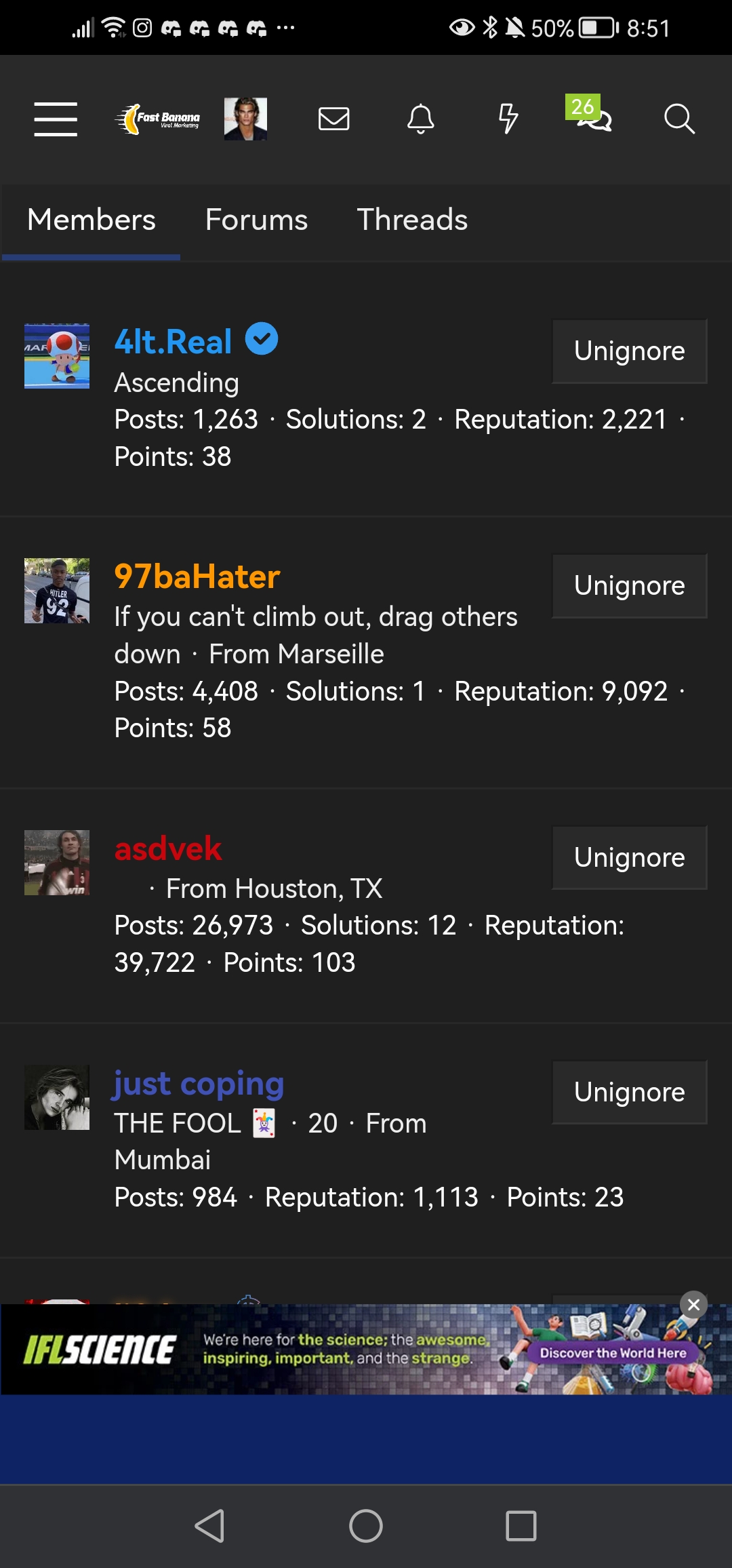The height and width of the screenshot is (1568, 732).
Task: Open the chat icon with 26 badge
Action: click(x=591, y=117)
